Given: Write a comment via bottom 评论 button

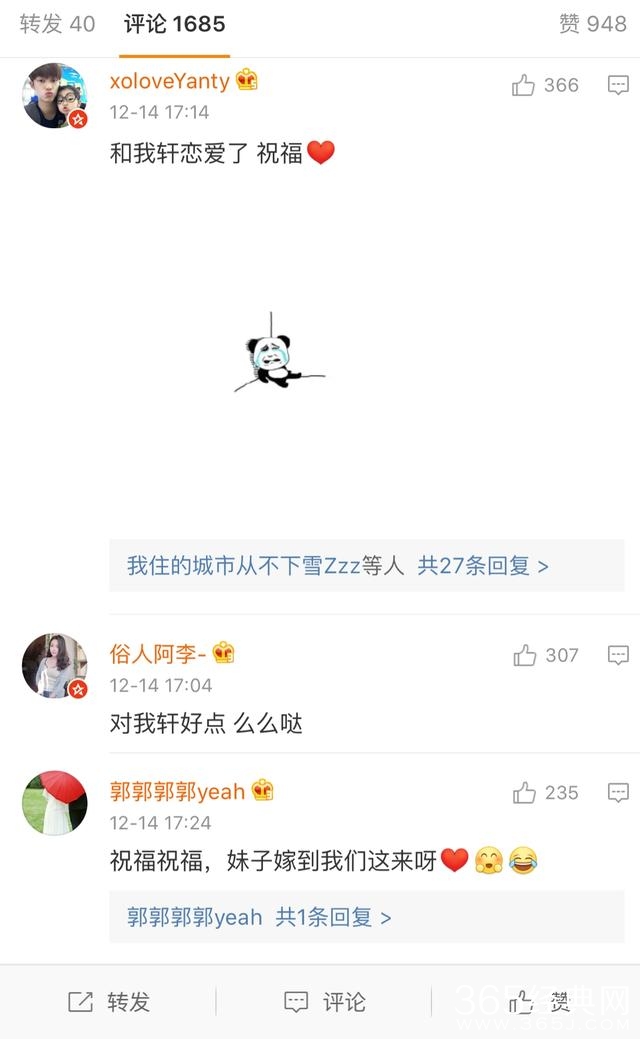Looking at the screenshot, I should [324, 1002].
